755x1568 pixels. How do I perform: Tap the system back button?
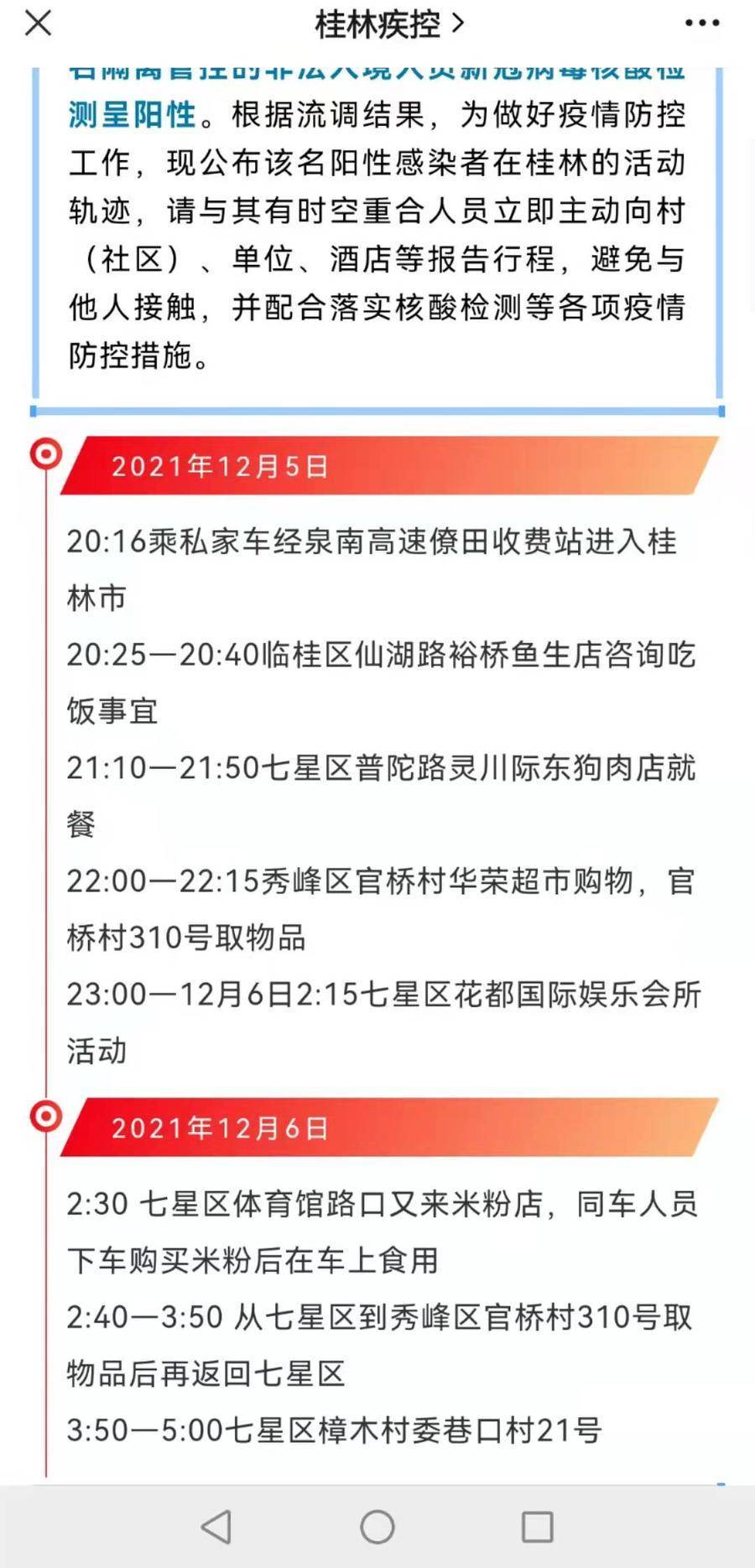[216, 1527]
